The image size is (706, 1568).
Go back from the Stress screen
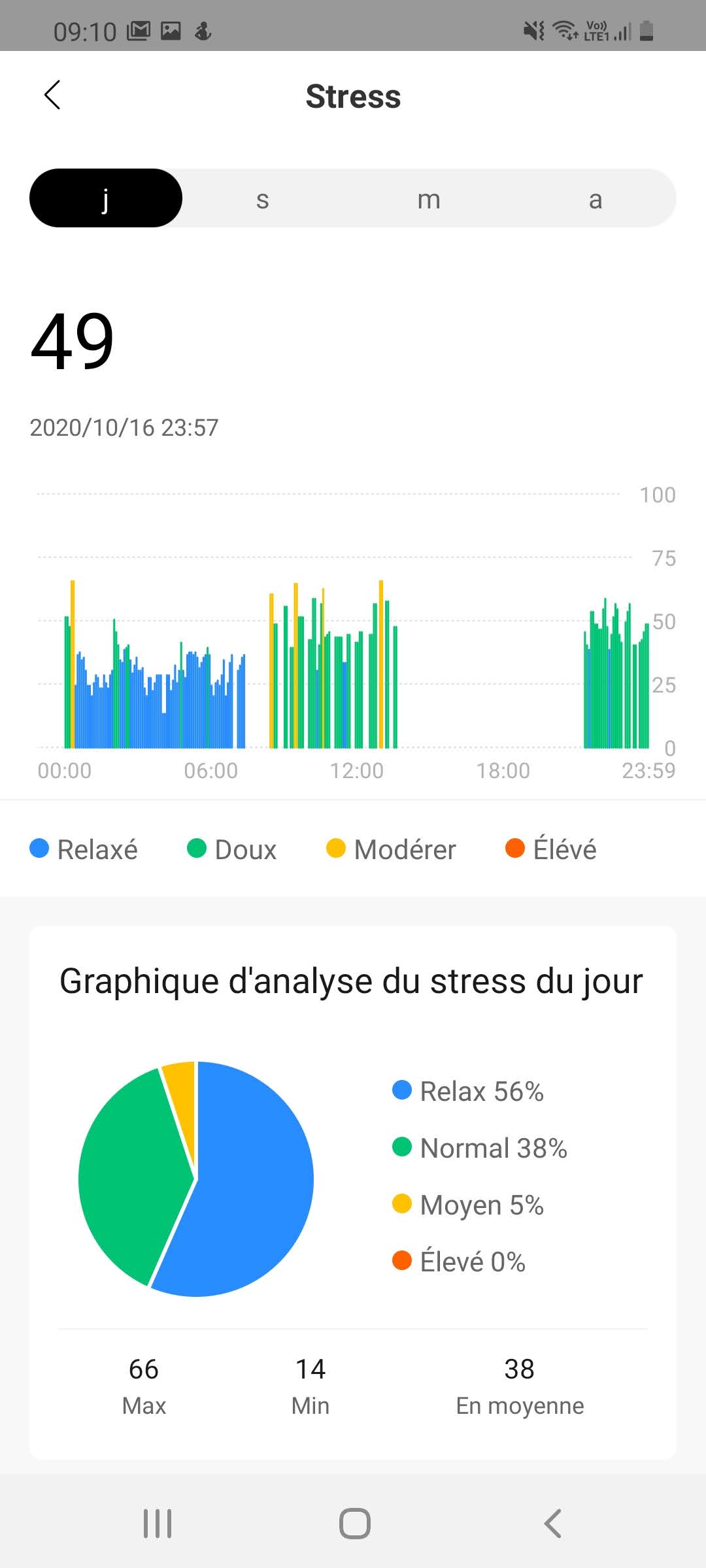(52, 95)
